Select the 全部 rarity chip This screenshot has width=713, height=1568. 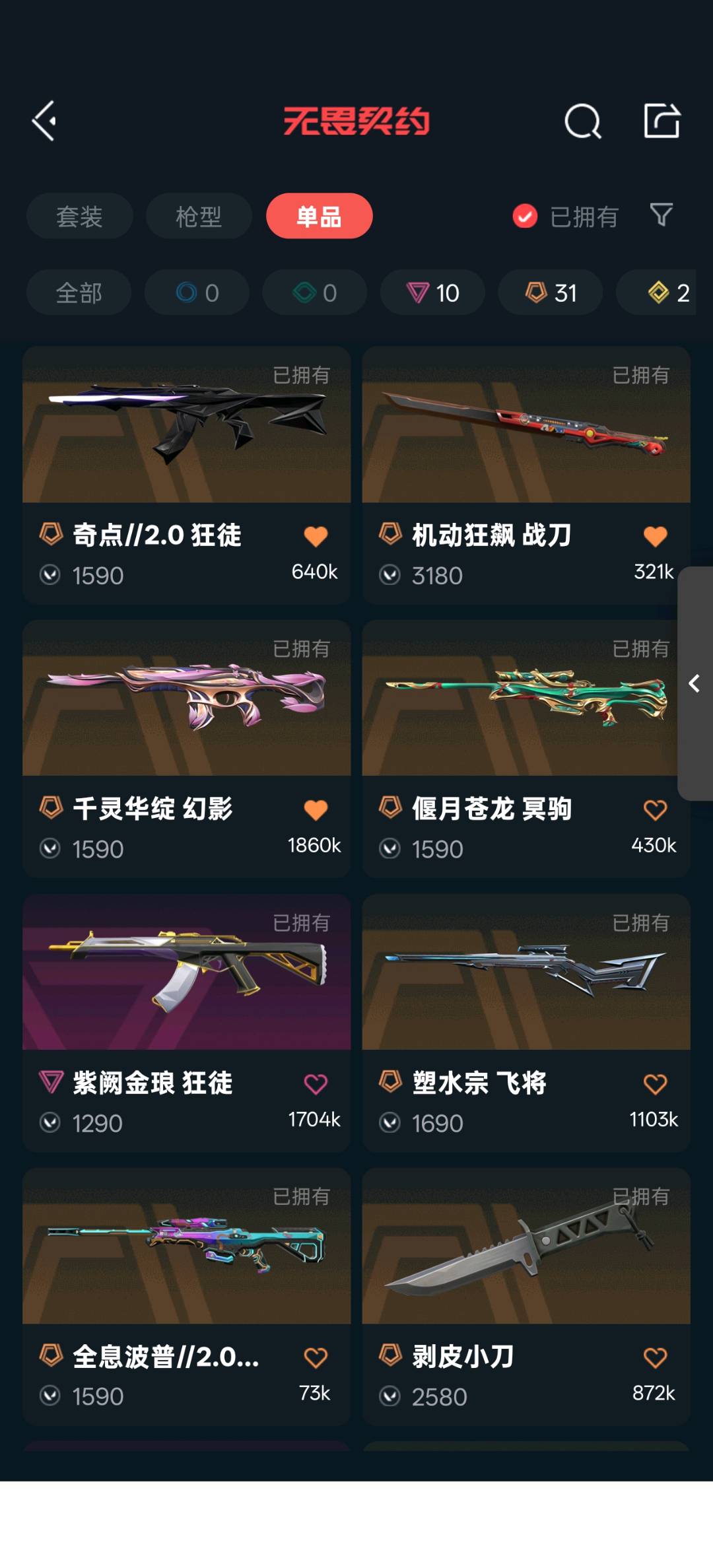tap(79, 292)
